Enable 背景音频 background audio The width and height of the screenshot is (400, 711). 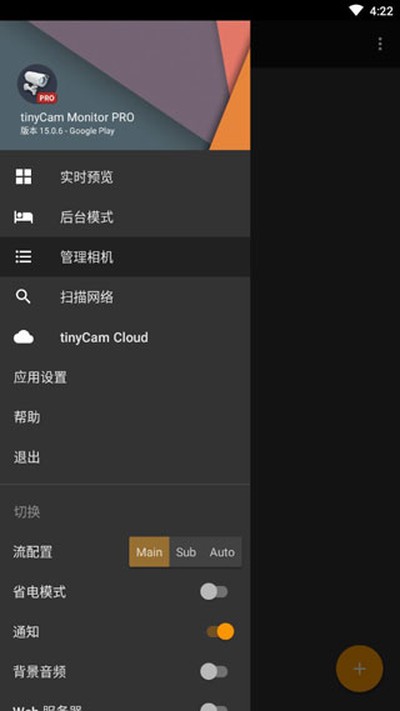[215, 672]
